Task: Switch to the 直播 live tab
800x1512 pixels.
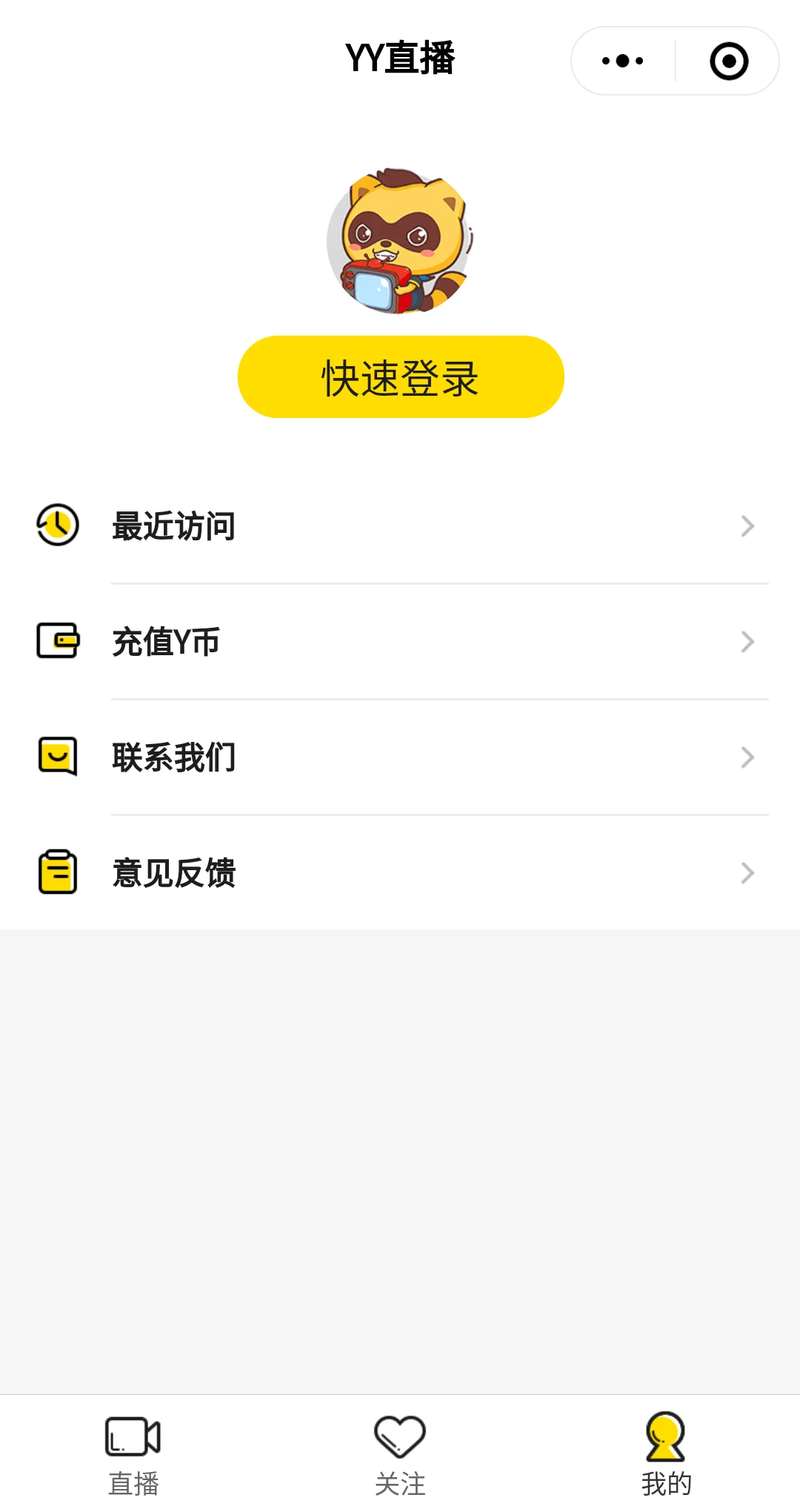Action: point(133,1454)
